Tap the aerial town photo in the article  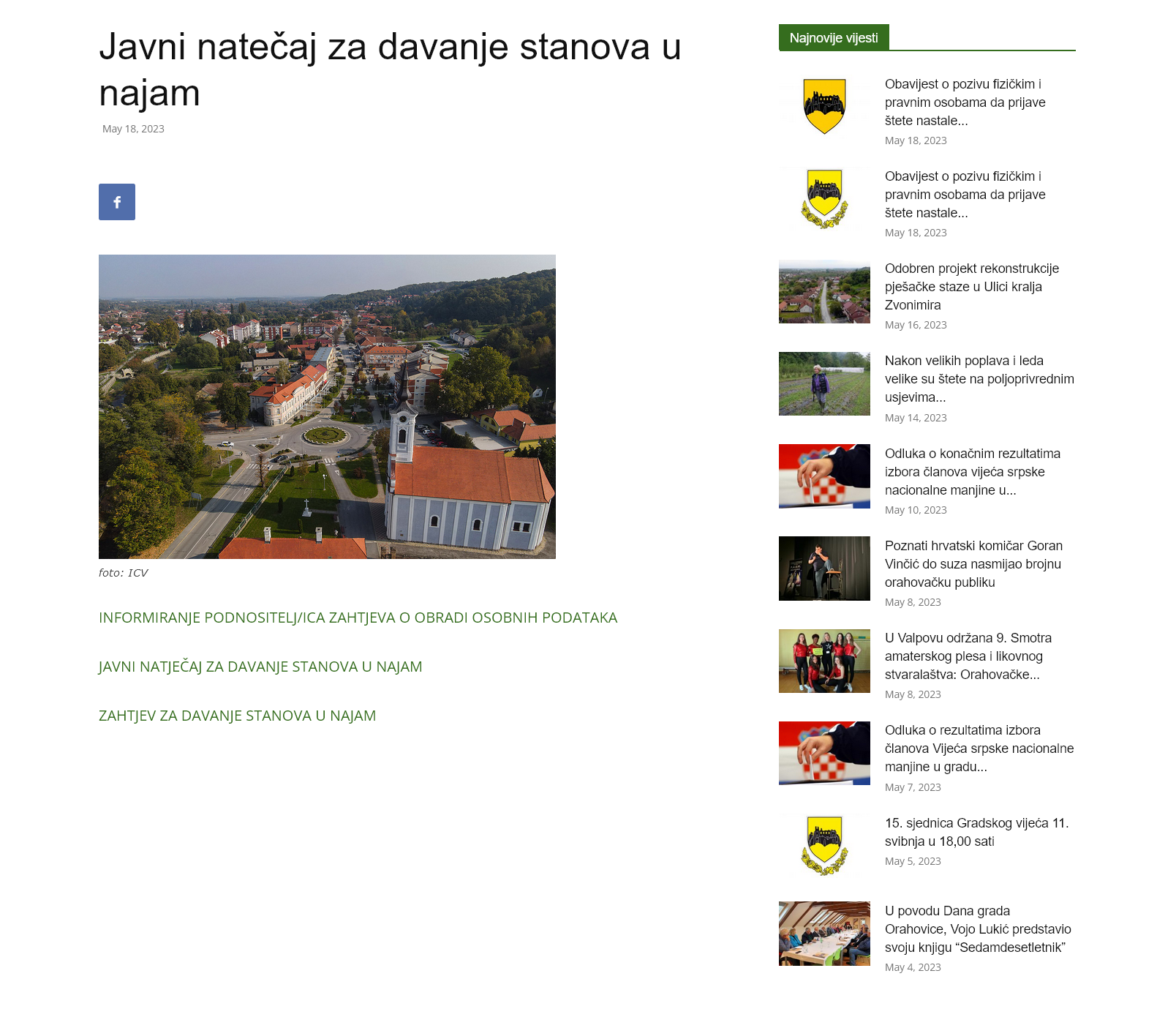coord(327,407)
